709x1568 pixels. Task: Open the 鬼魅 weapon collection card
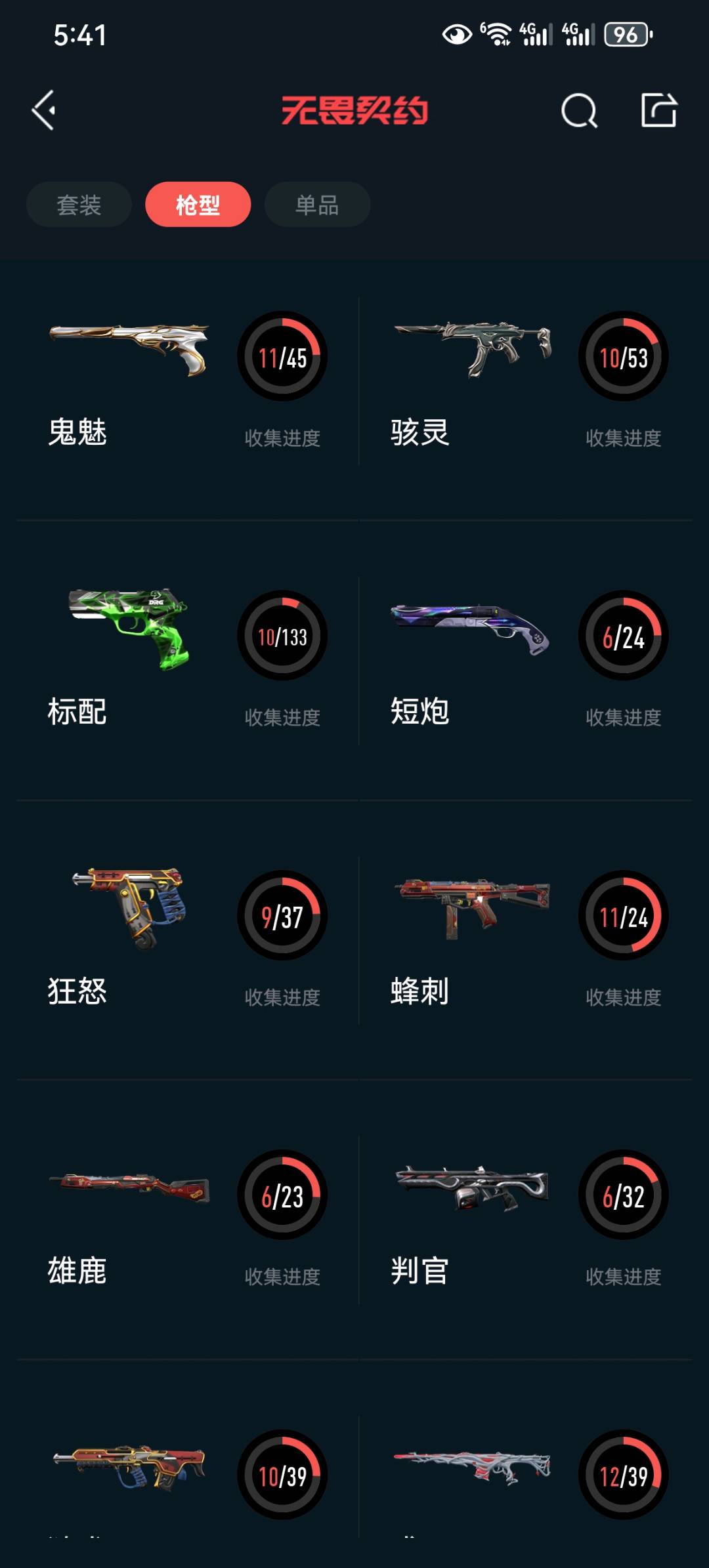click(x=187, y=382)
